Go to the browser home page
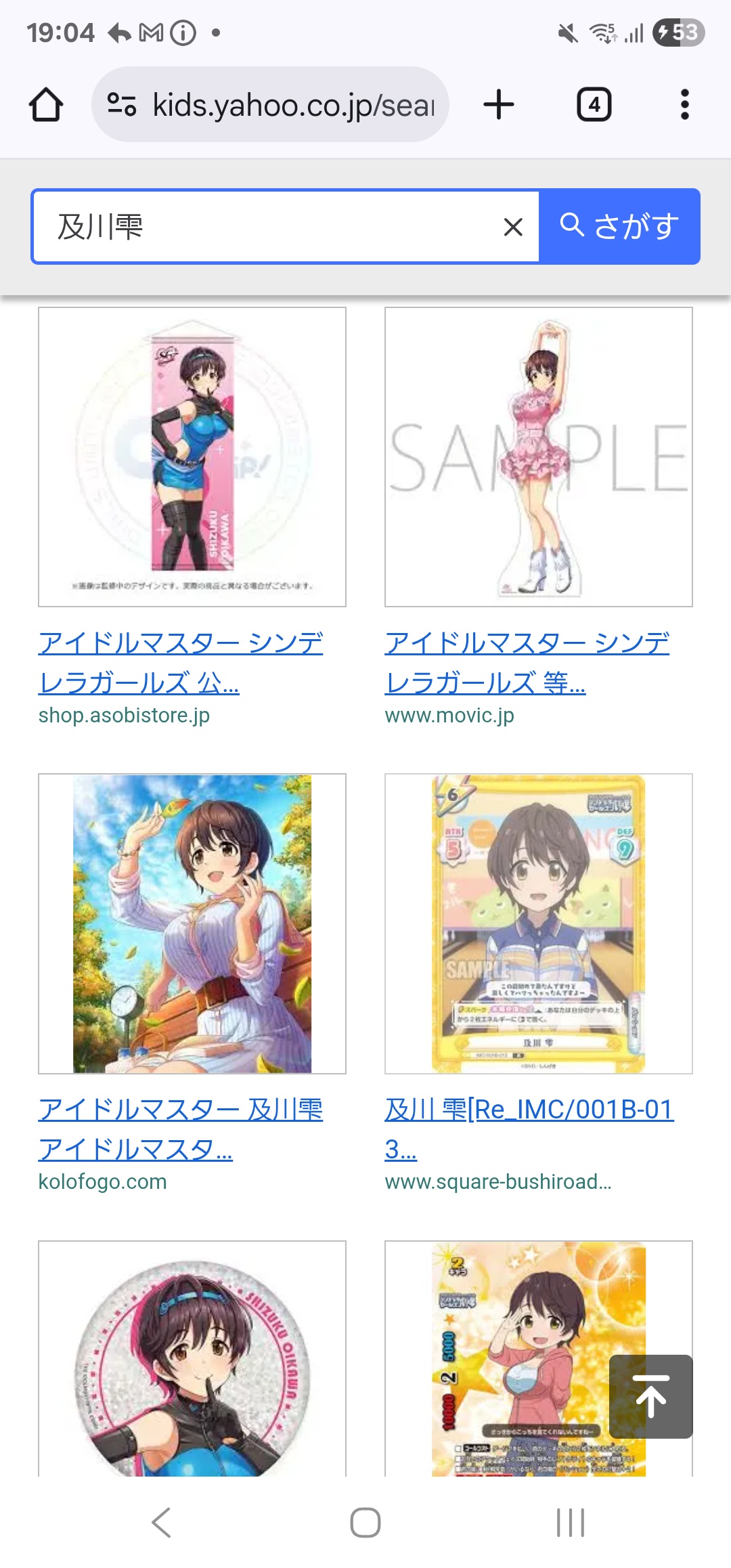 pos(46,105)
